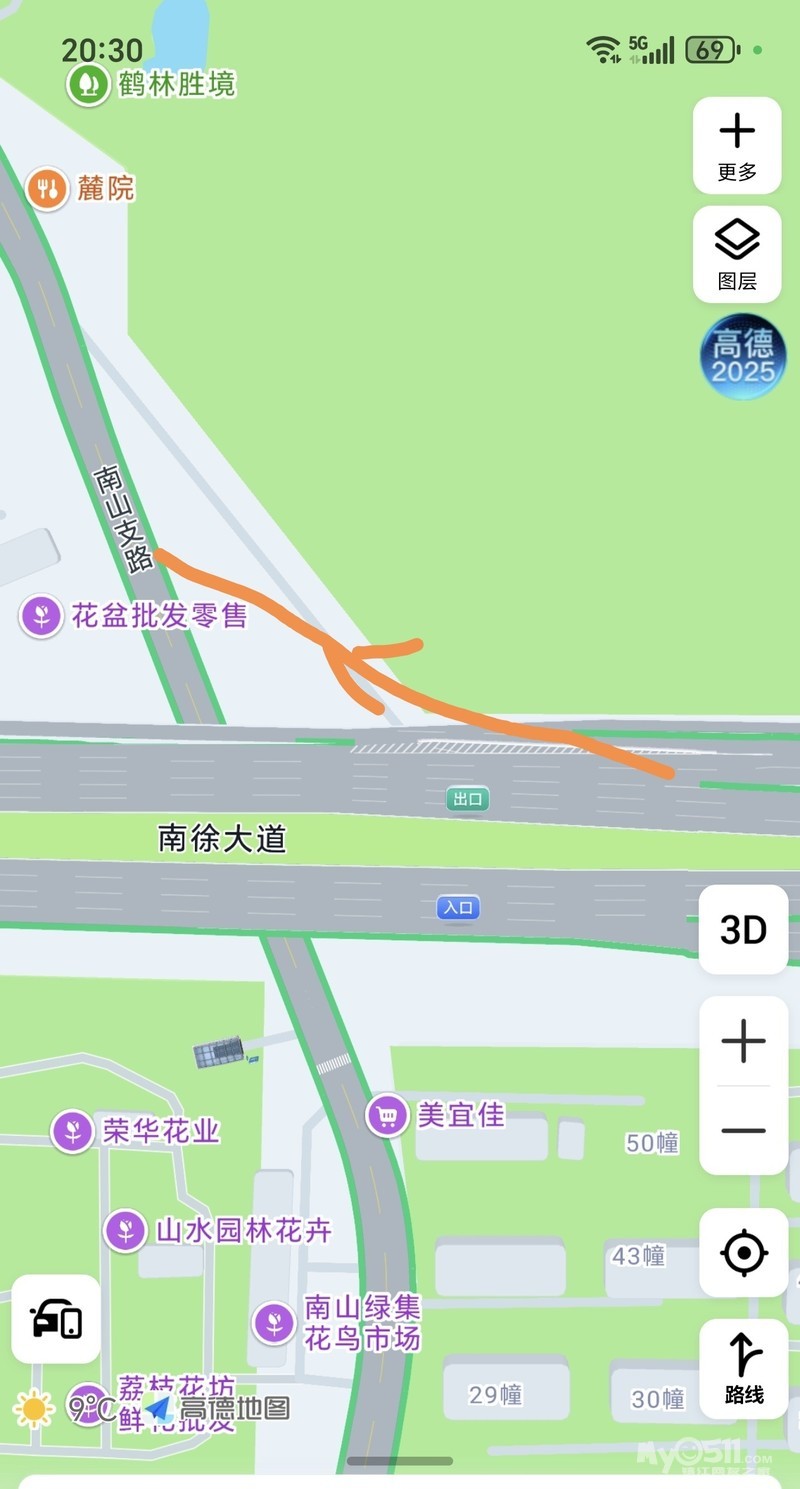The width and height of the screenshot is (800, 1489).
Task: Open the 高德2025 badge
Action: tap(743, 357)
